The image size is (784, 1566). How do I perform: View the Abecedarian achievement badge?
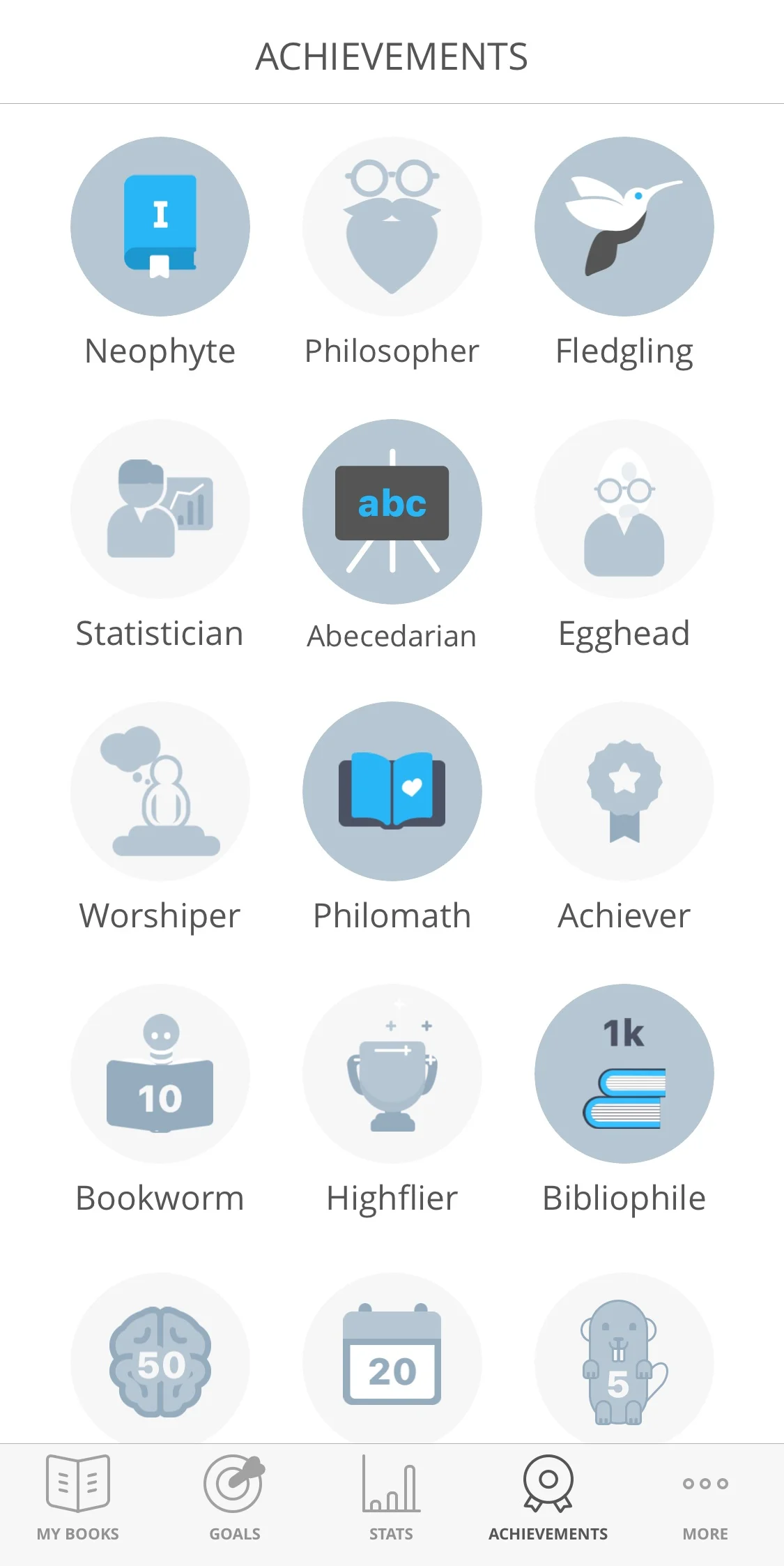point(392,510)
